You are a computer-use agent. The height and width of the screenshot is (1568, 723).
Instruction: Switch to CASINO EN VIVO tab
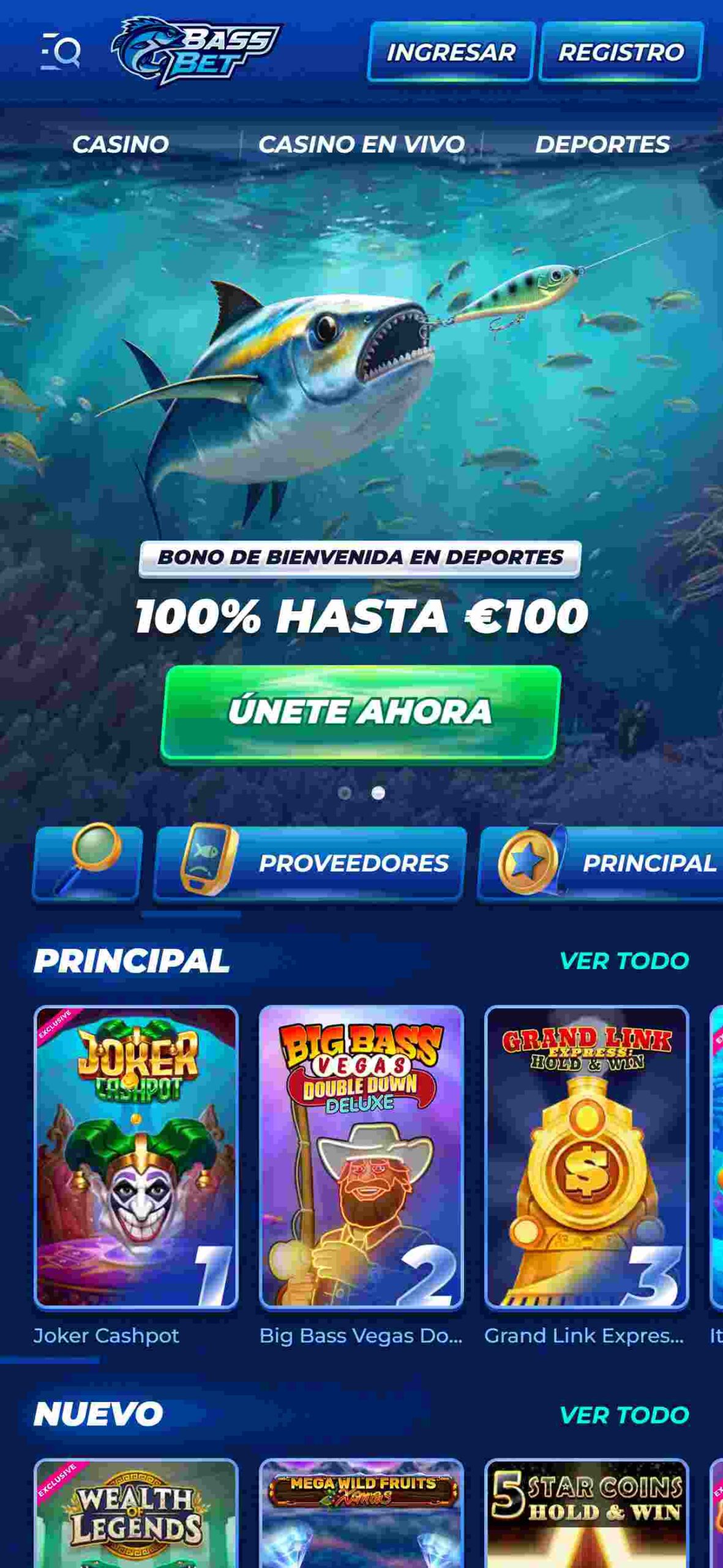tap(361, 145)
